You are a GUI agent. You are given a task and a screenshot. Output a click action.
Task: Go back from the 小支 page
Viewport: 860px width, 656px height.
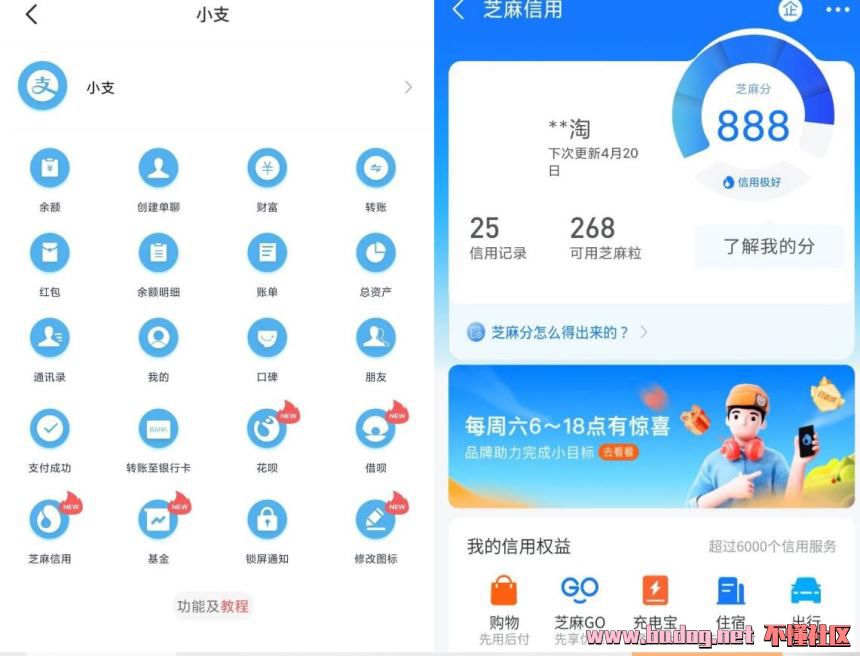point(31,14)
